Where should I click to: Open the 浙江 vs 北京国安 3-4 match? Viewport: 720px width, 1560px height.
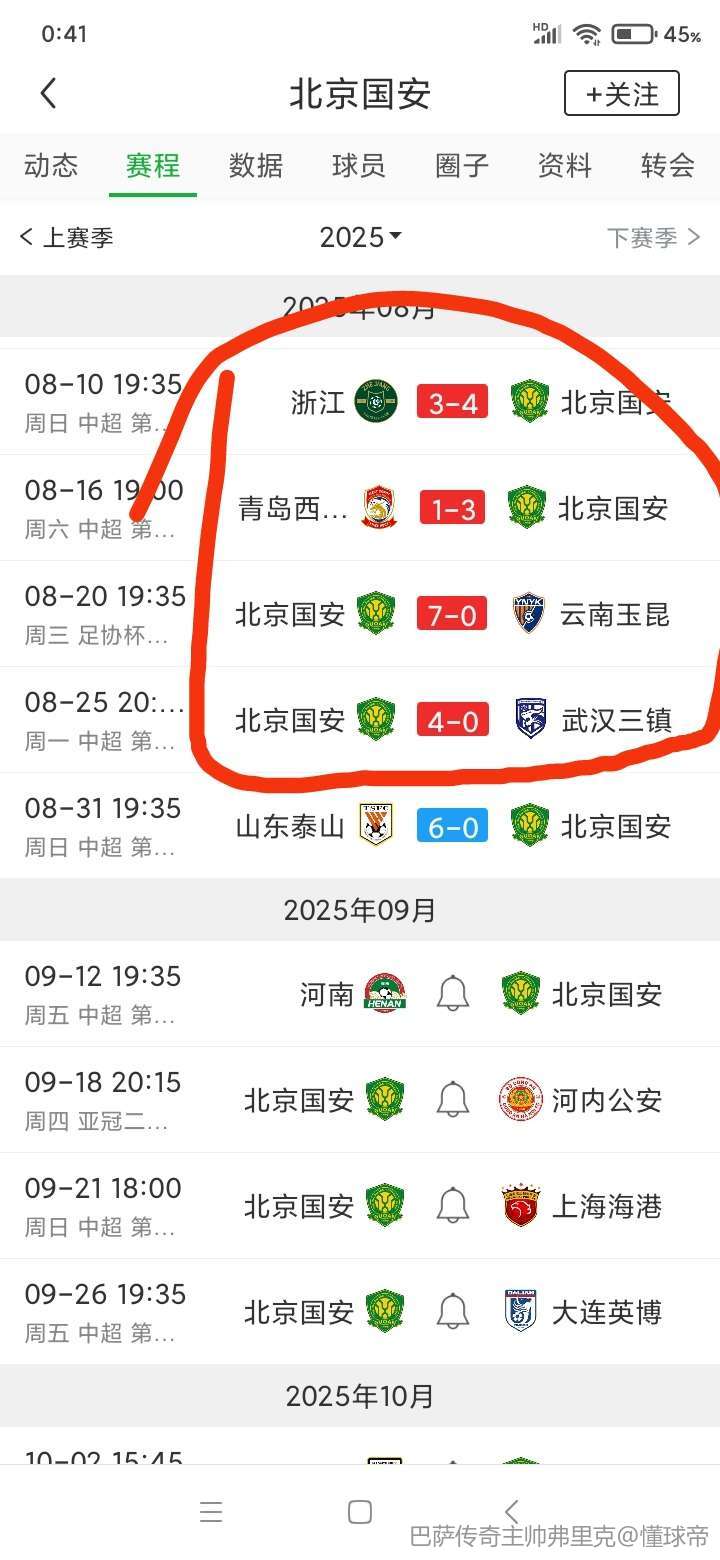point(452,403)
